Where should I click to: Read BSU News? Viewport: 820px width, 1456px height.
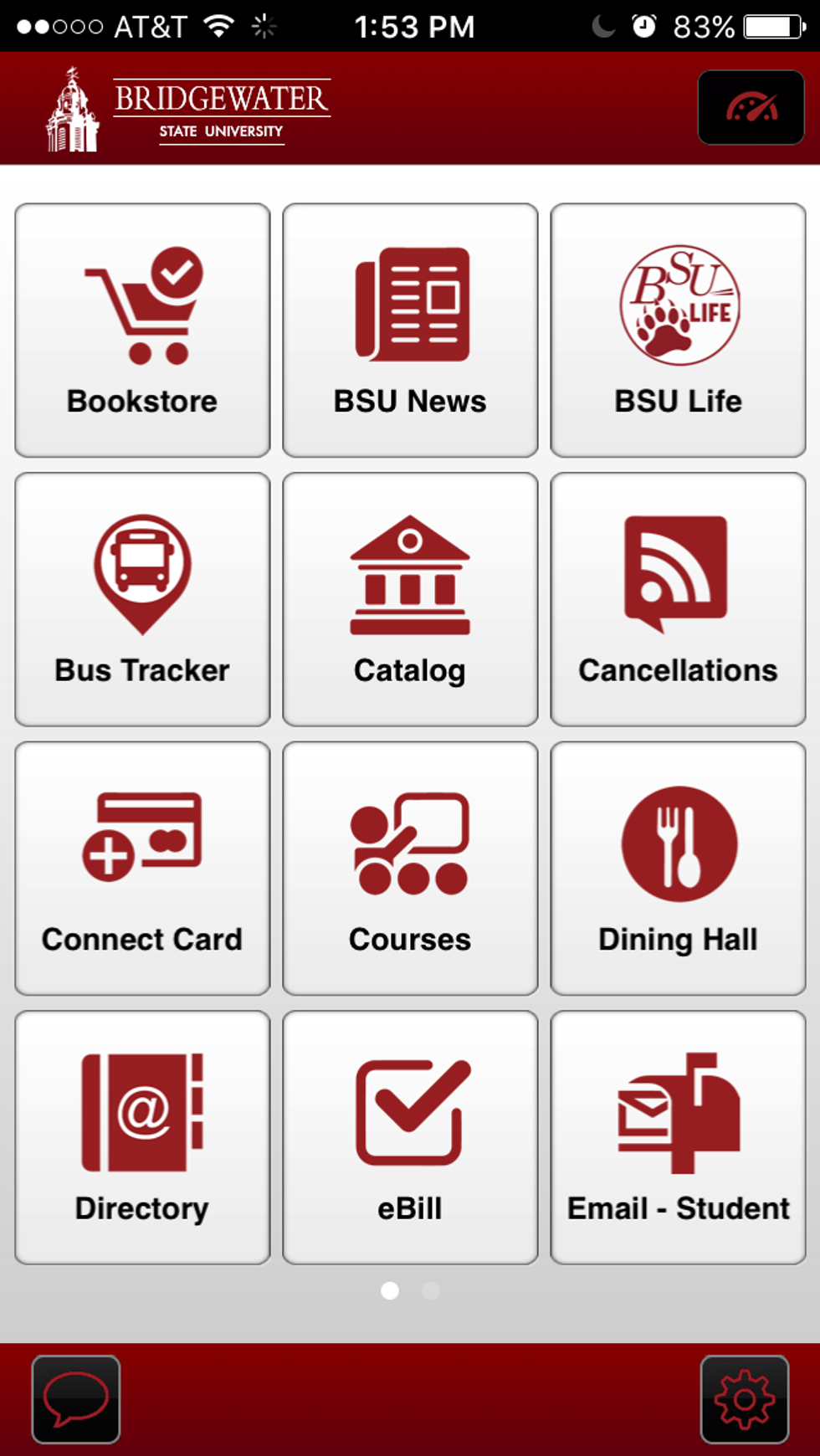click(410, 330)
